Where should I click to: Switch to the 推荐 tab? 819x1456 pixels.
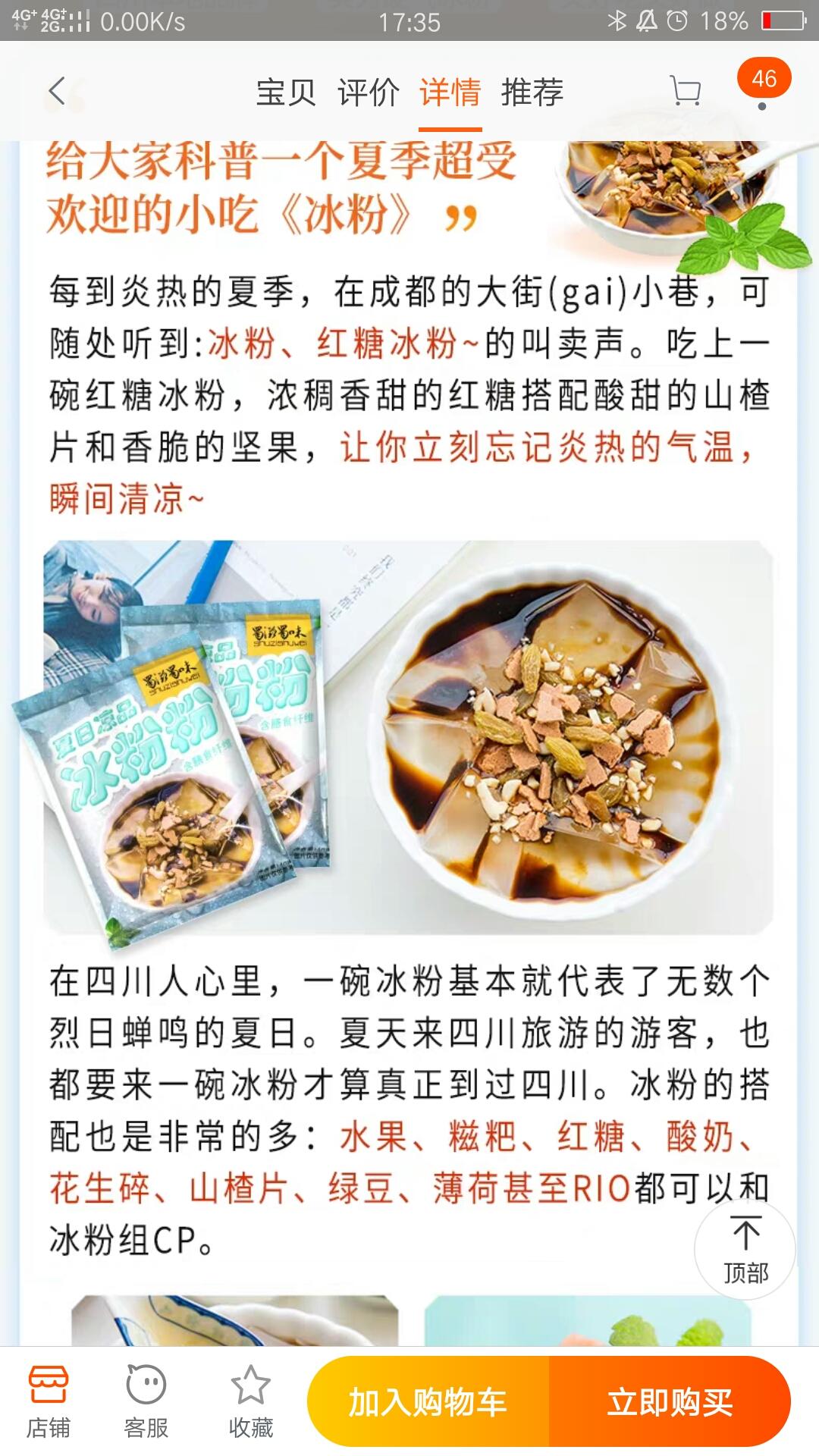tap(532, 93)
